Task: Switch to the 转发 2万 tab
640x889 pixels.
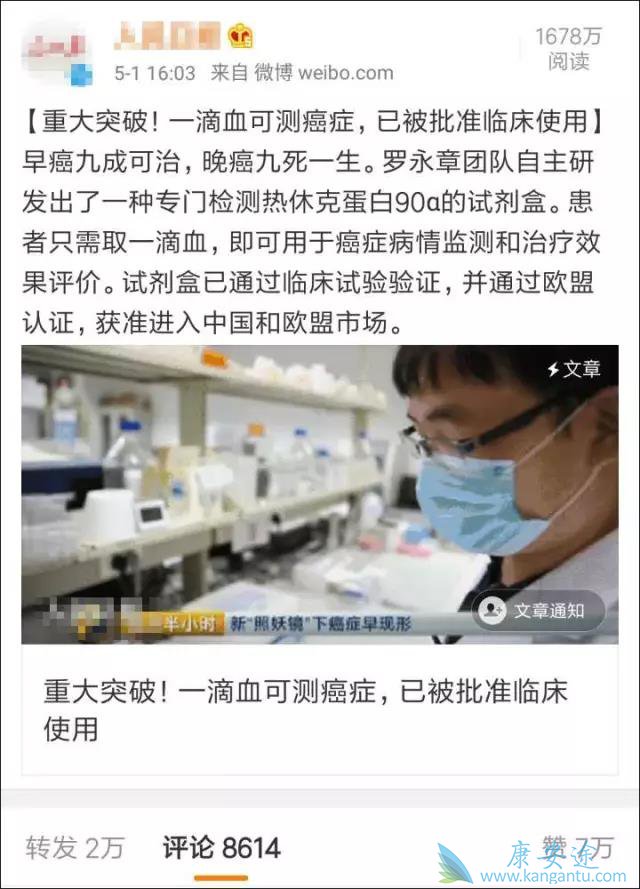Action: [75, 848]
